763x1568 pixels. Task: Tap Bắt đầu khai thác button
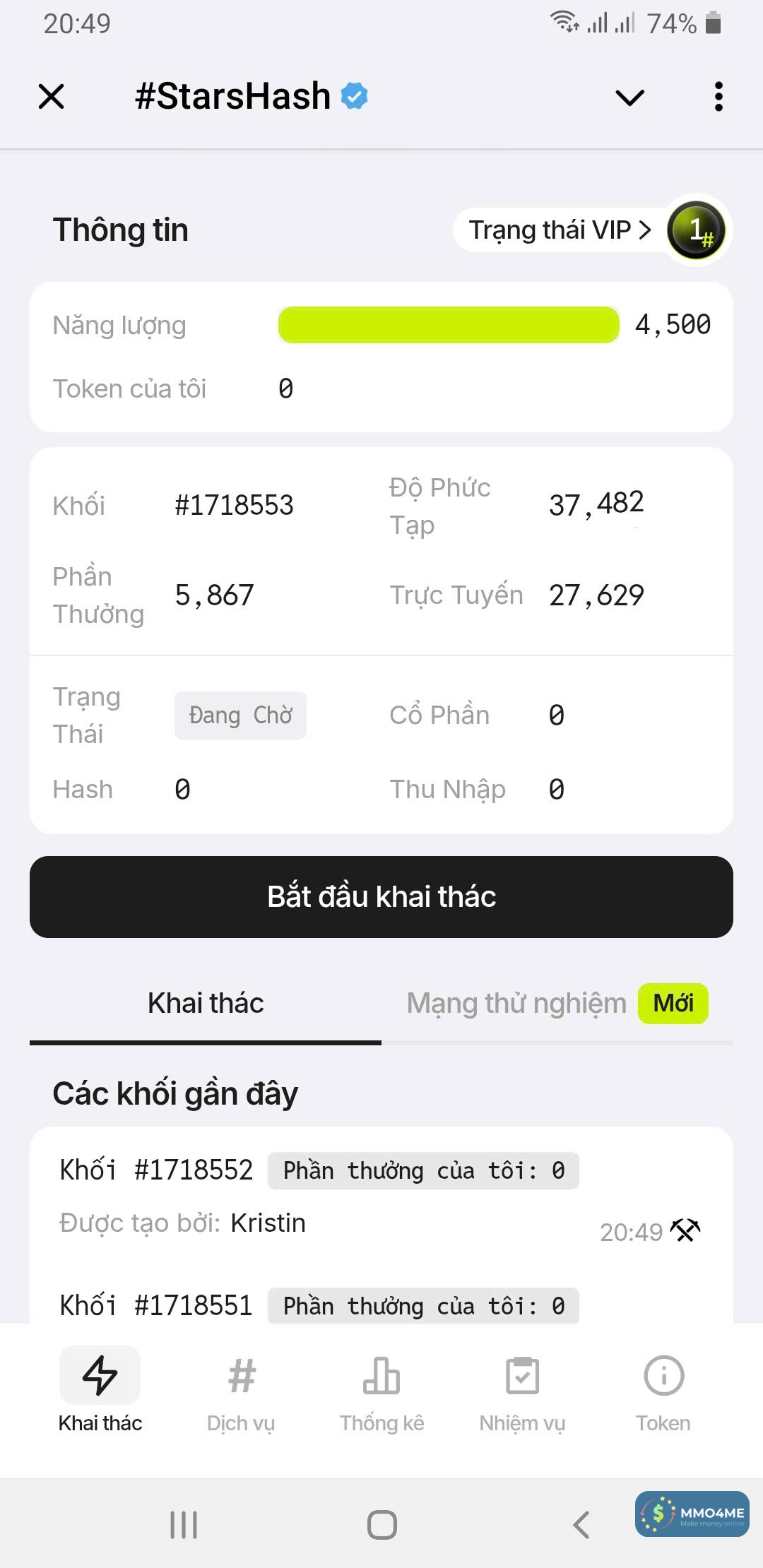coord(381,896)
